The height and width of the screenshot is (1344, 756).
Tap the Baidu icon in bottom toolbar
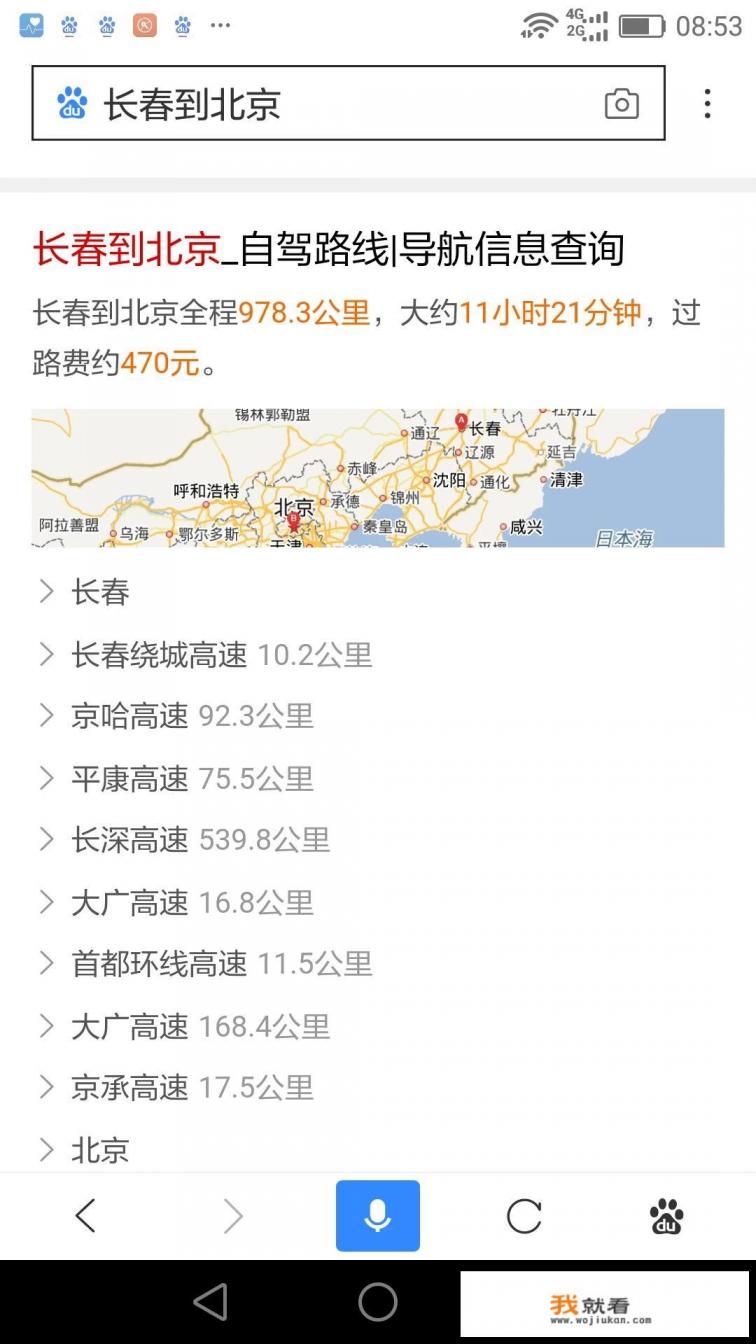pyautogui.click(x=666, y=1215)
